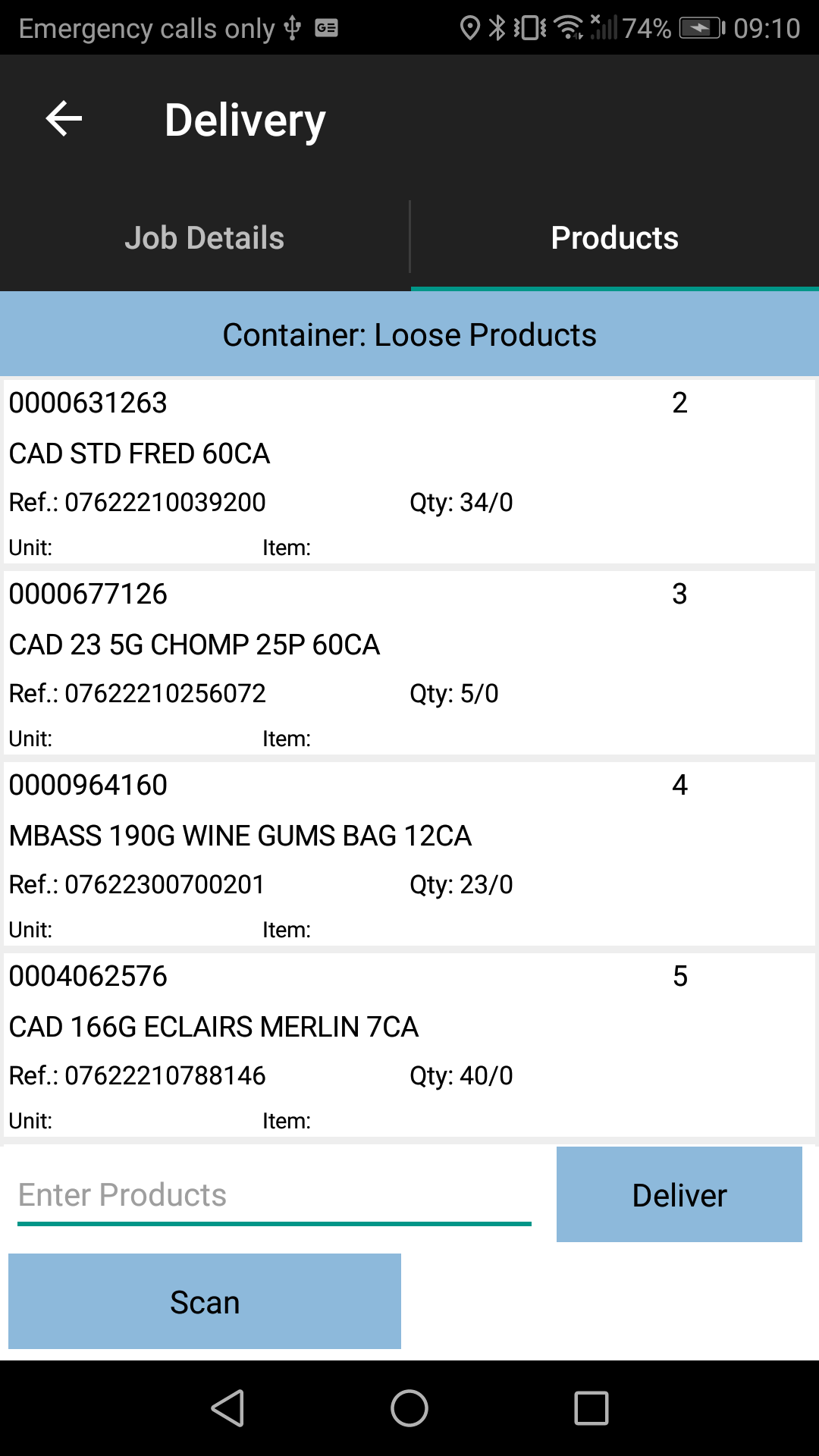Viewport: 819px width, 1456px height.
Task: Open CAD 166G ECLAIRS MERLIN 7CA item
Action: pos(409,1045)
